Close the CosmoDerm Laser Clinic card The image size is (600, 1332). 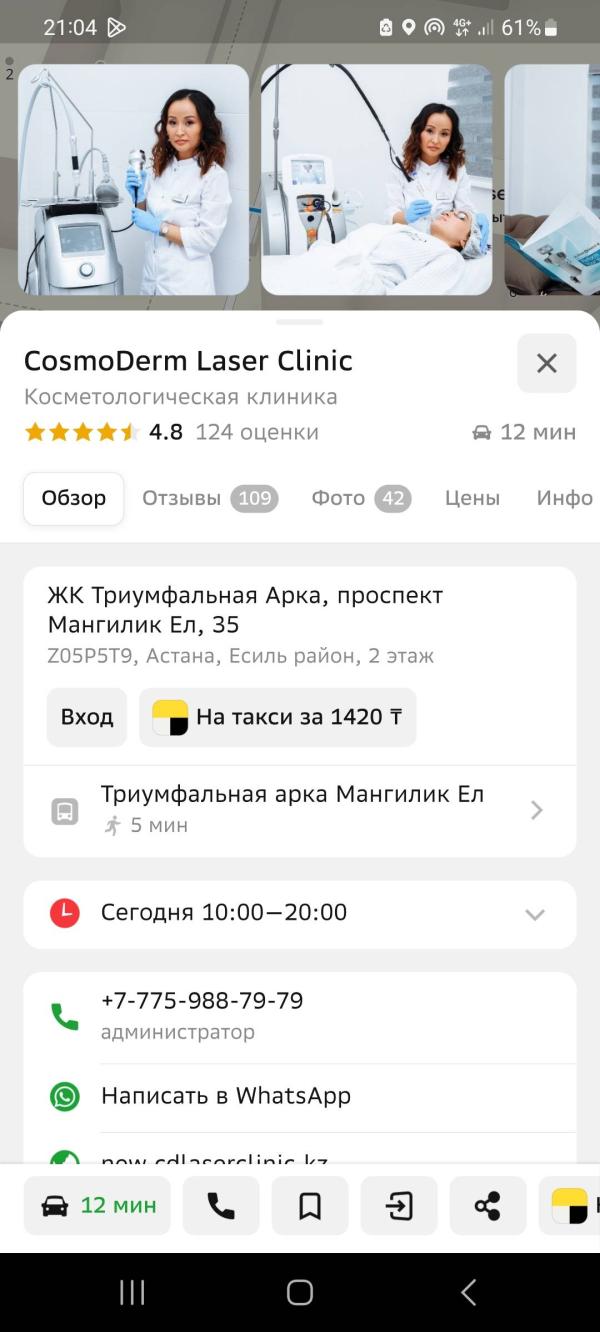pos(546,363)
